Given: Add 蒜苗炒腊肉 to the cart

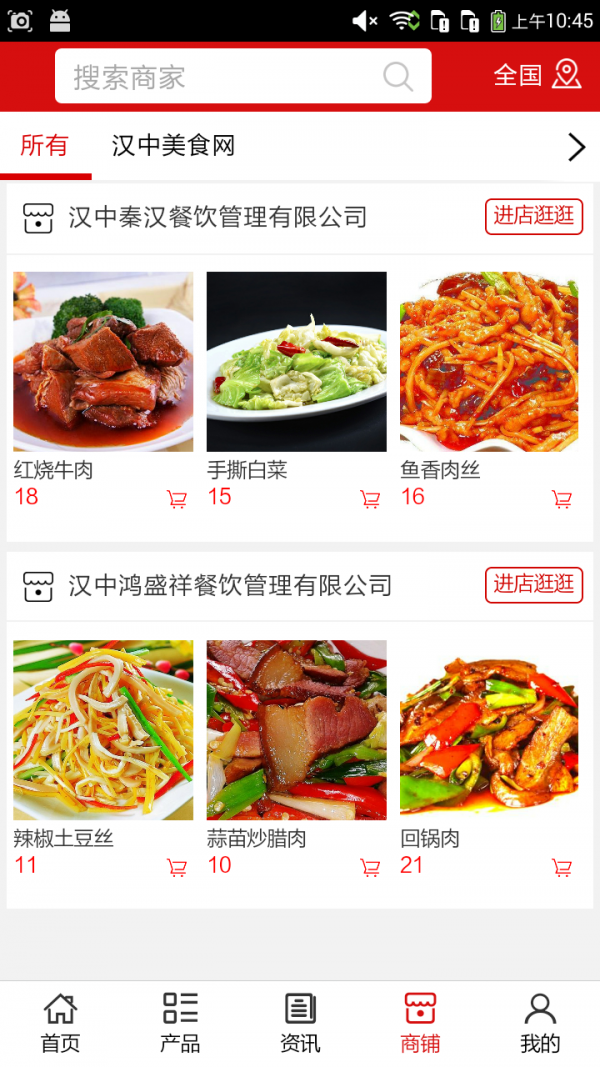Looking at the screenshot, I should 370,867.
